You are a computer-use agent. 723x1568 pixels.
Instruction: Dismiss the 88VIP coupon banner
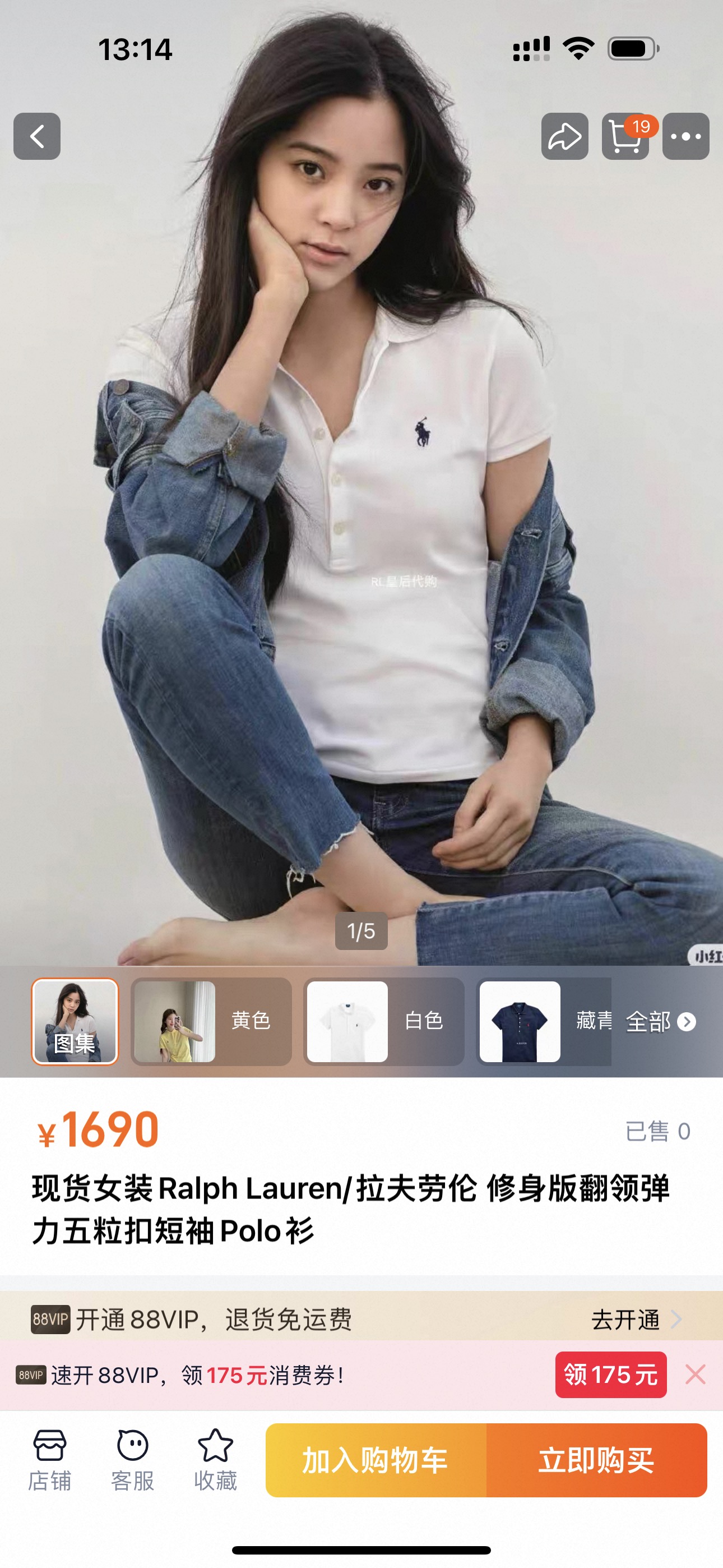click(x=695, y=1375)
